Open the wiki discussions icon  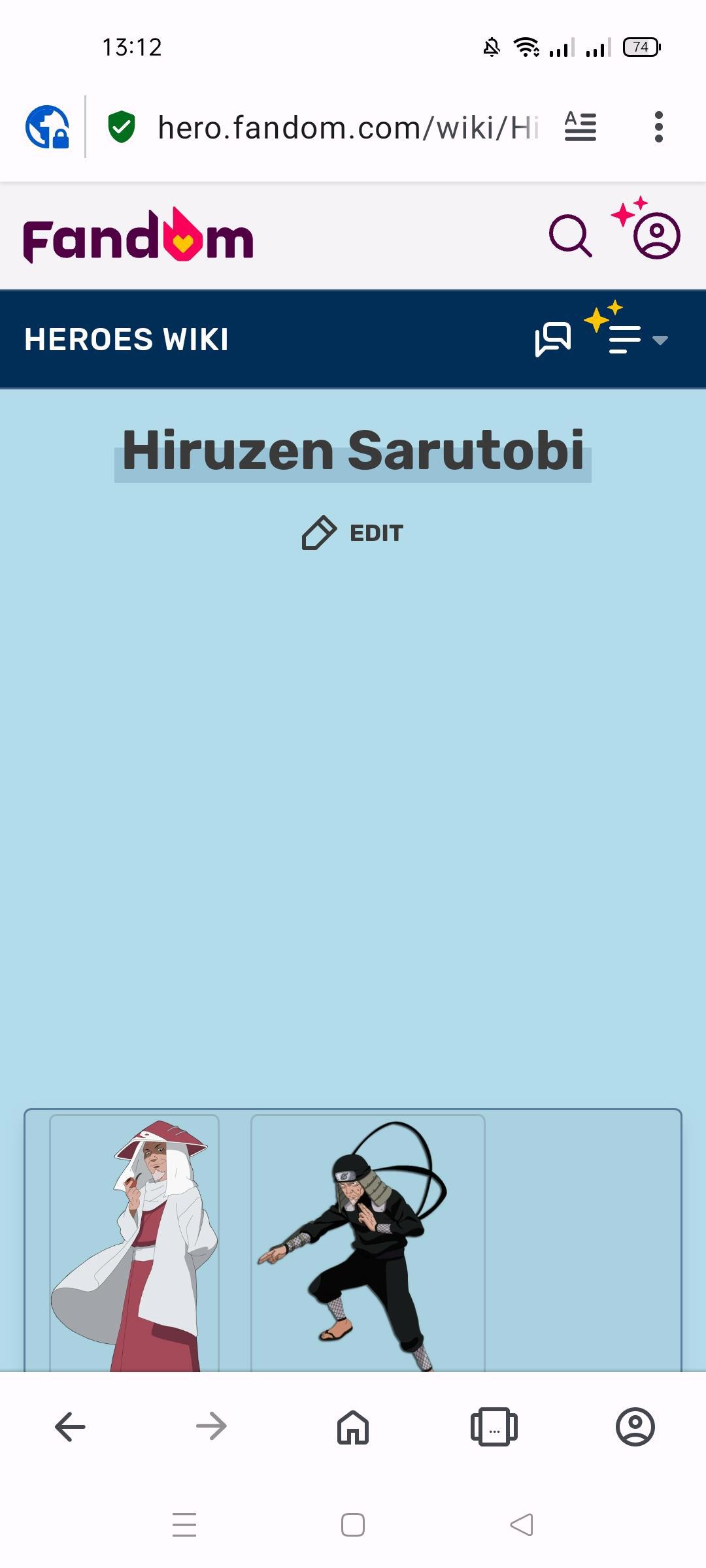[552, 339]
